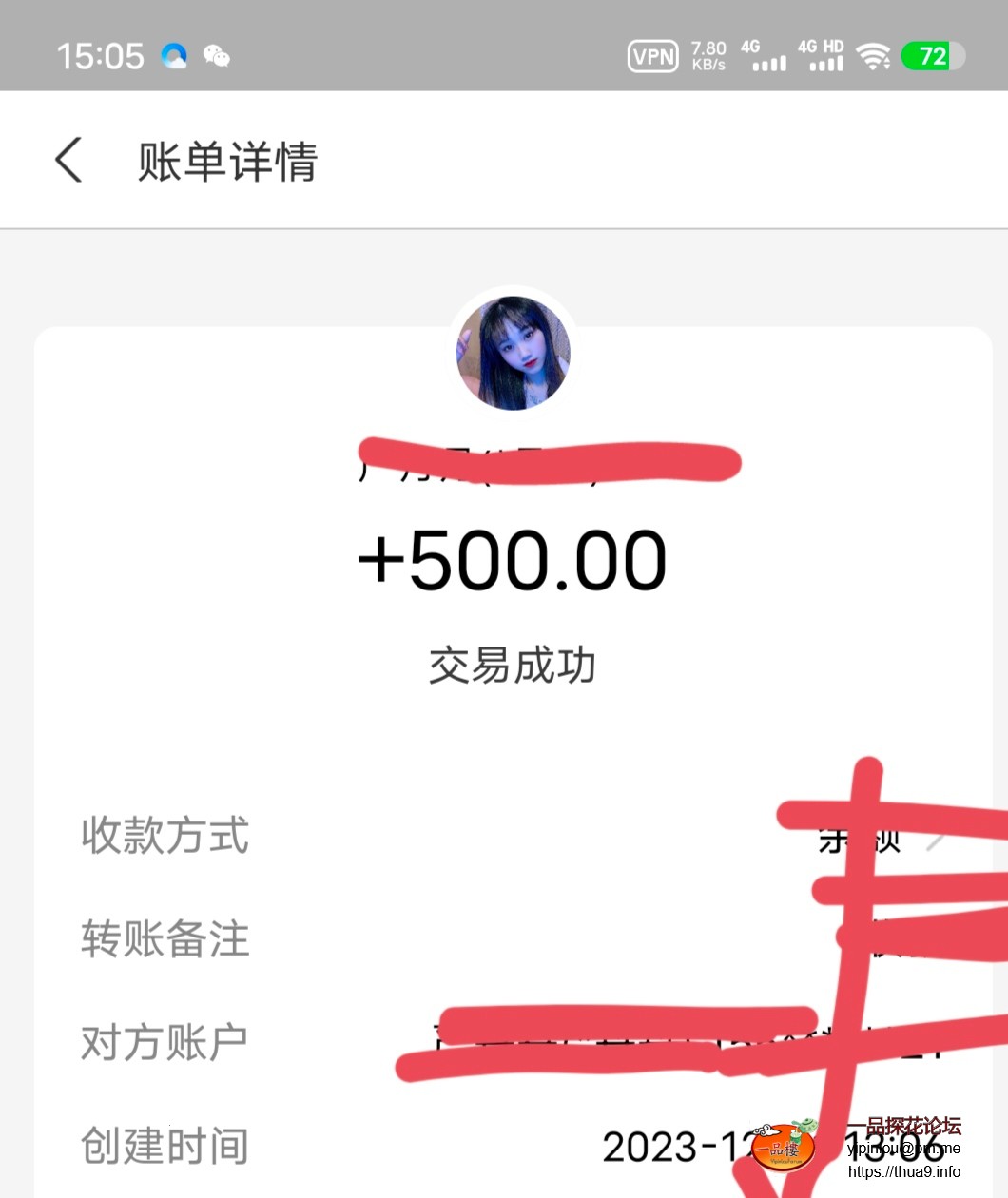Open the 收款方式 row
The image size is (1008, 1198).
point(514,837)
